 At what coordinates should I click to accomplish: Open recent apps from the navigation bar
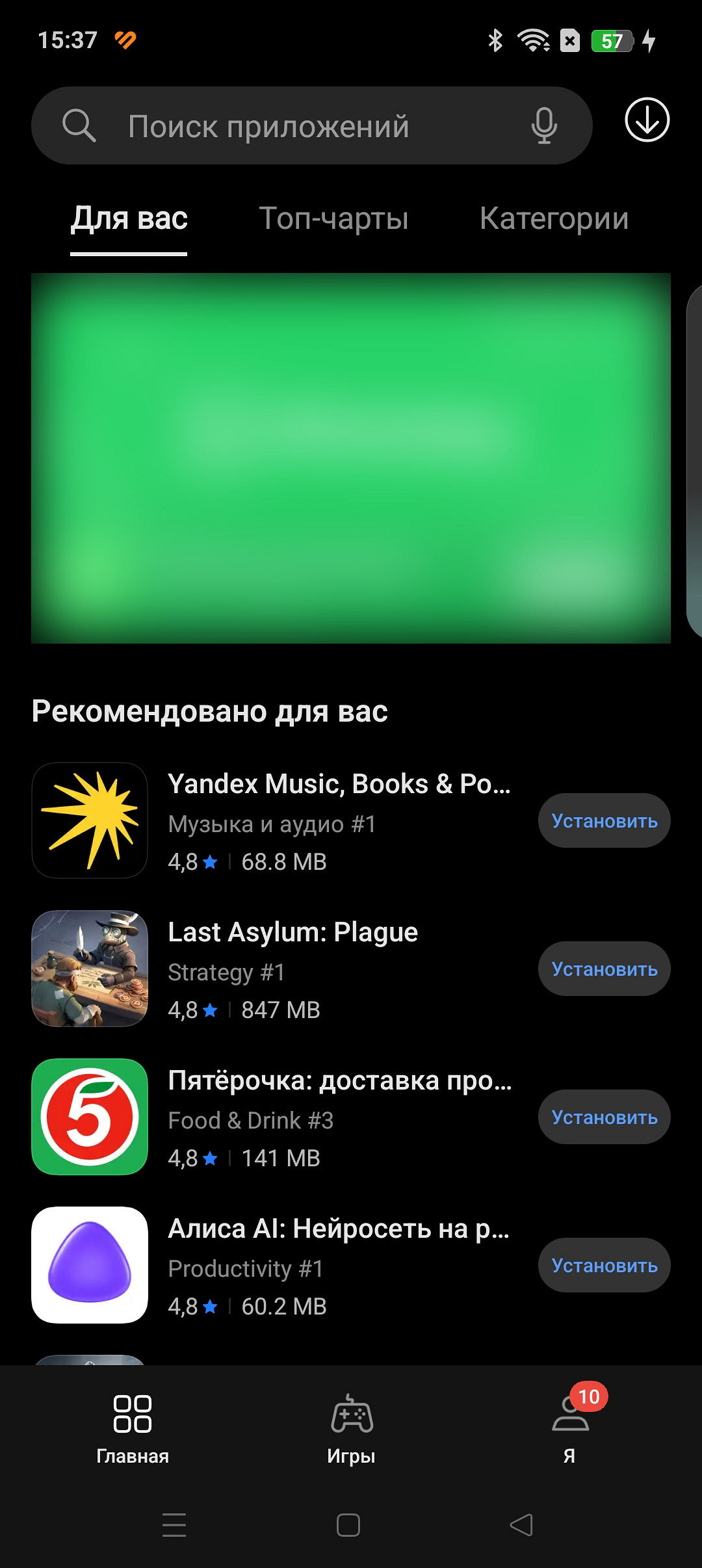[x=174, y=1525]
